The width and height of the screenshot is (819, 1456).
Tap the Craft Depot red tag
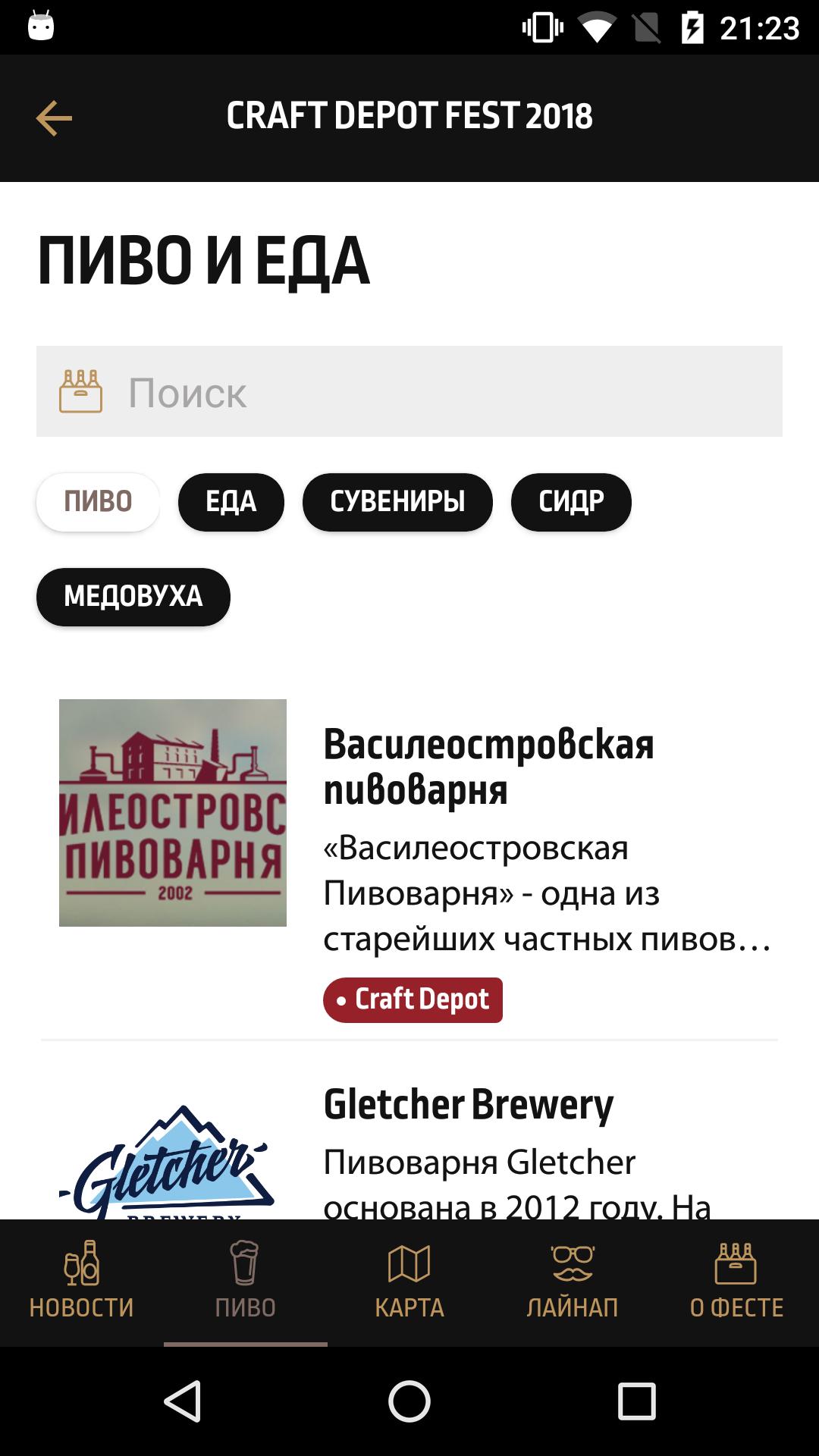(x=413, y=999)
